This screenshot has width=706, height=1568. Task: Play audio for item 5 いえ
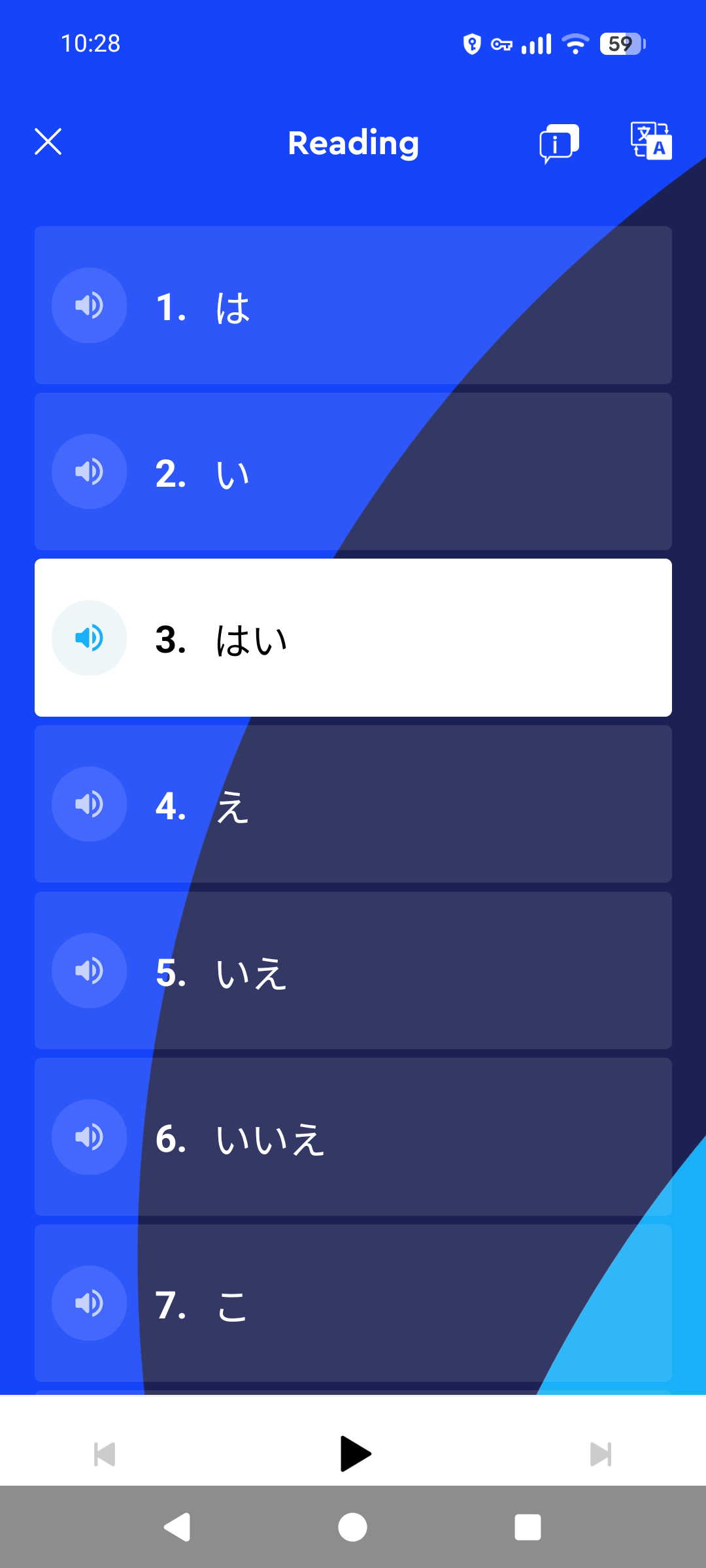pyautogui.click(x=89, y=971)
